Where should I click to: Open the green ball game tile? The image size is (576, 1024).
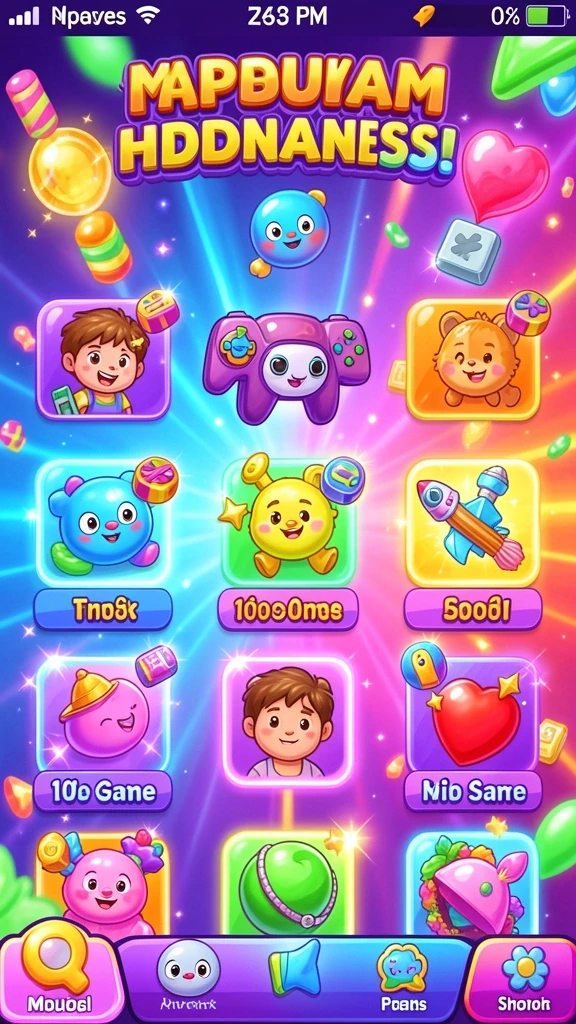tap(288, 883)
